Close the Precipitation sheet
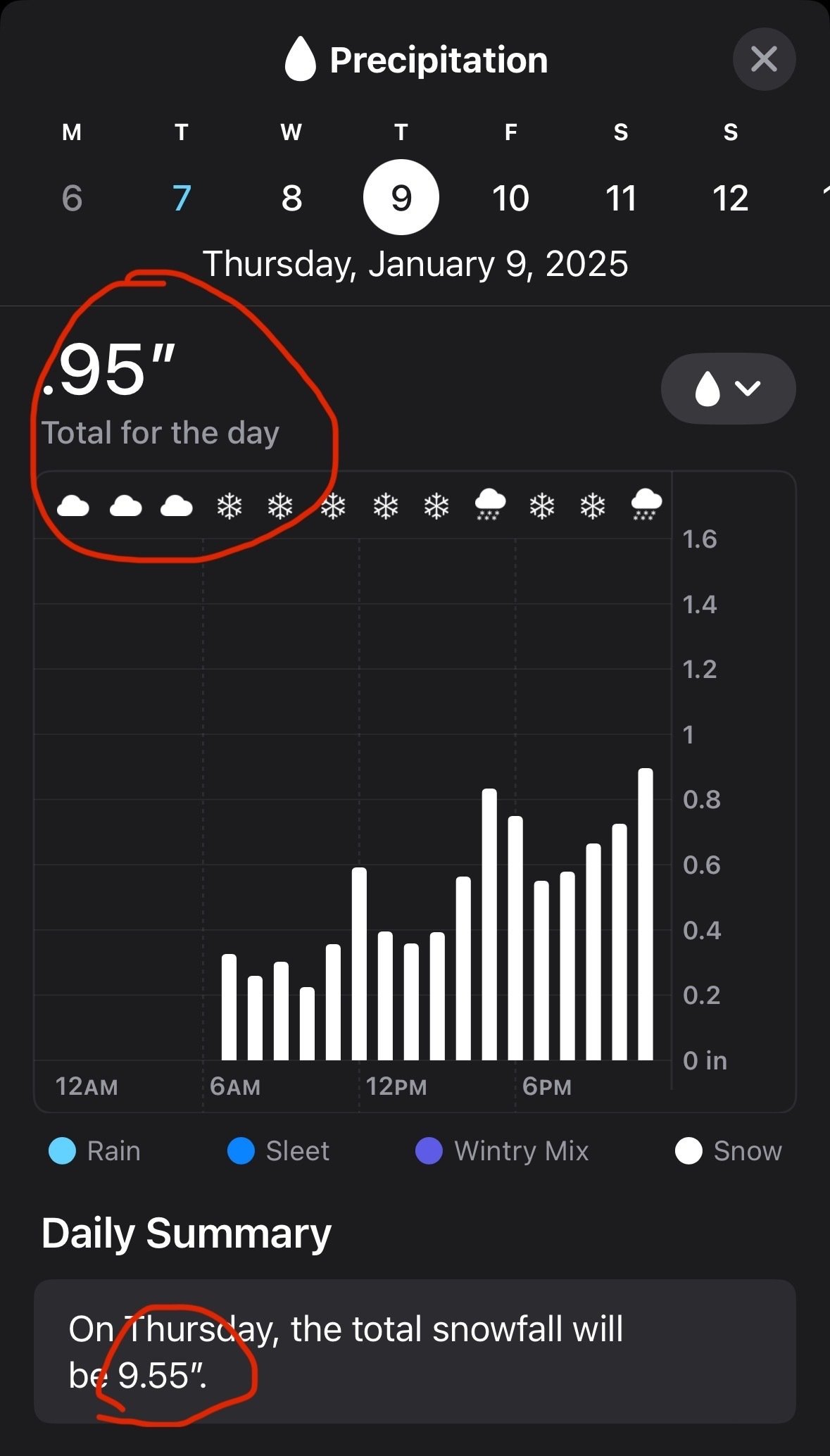The width and height of the screenshot is (830, 1456). (x=764, y=59)
